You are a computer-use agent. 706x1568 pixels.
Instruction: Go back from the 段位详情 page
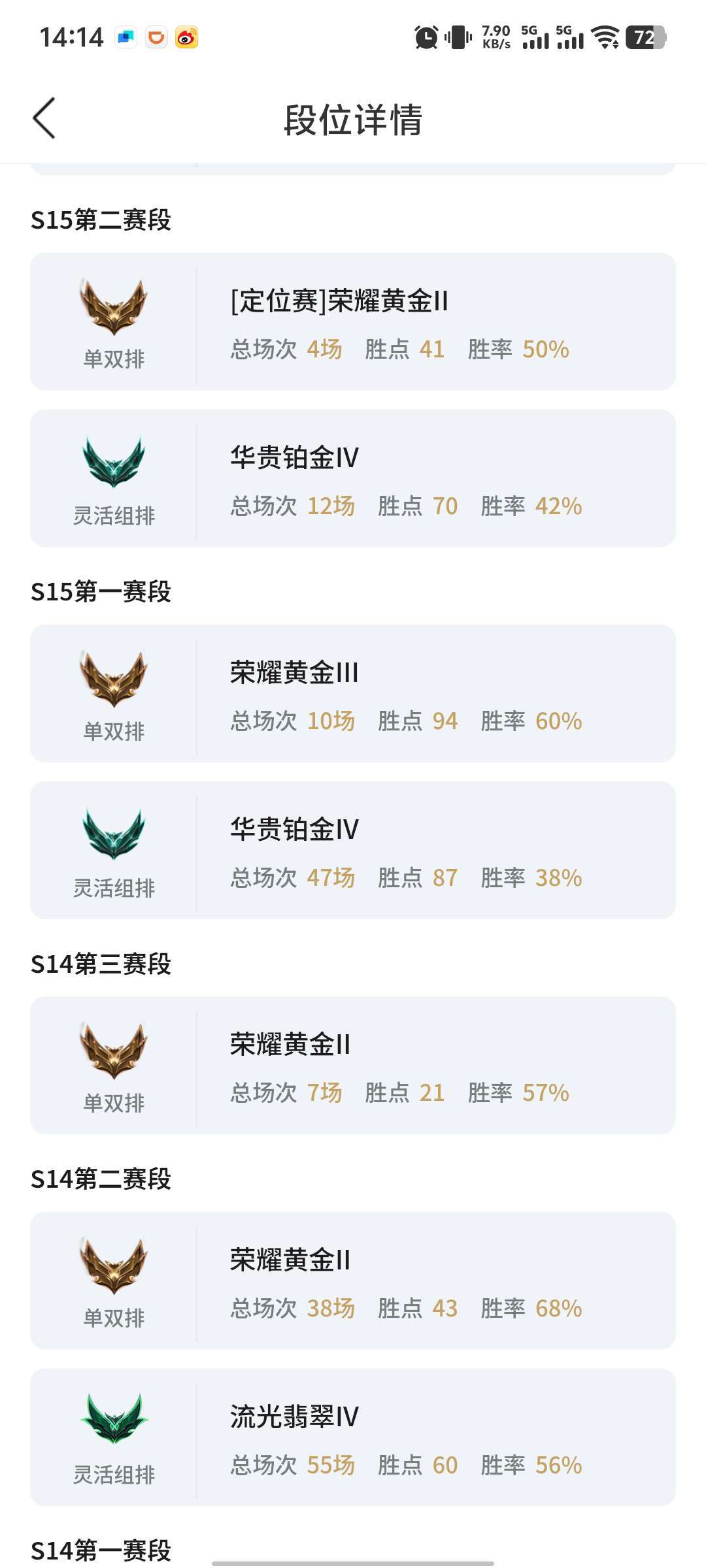tap(44, 118)
